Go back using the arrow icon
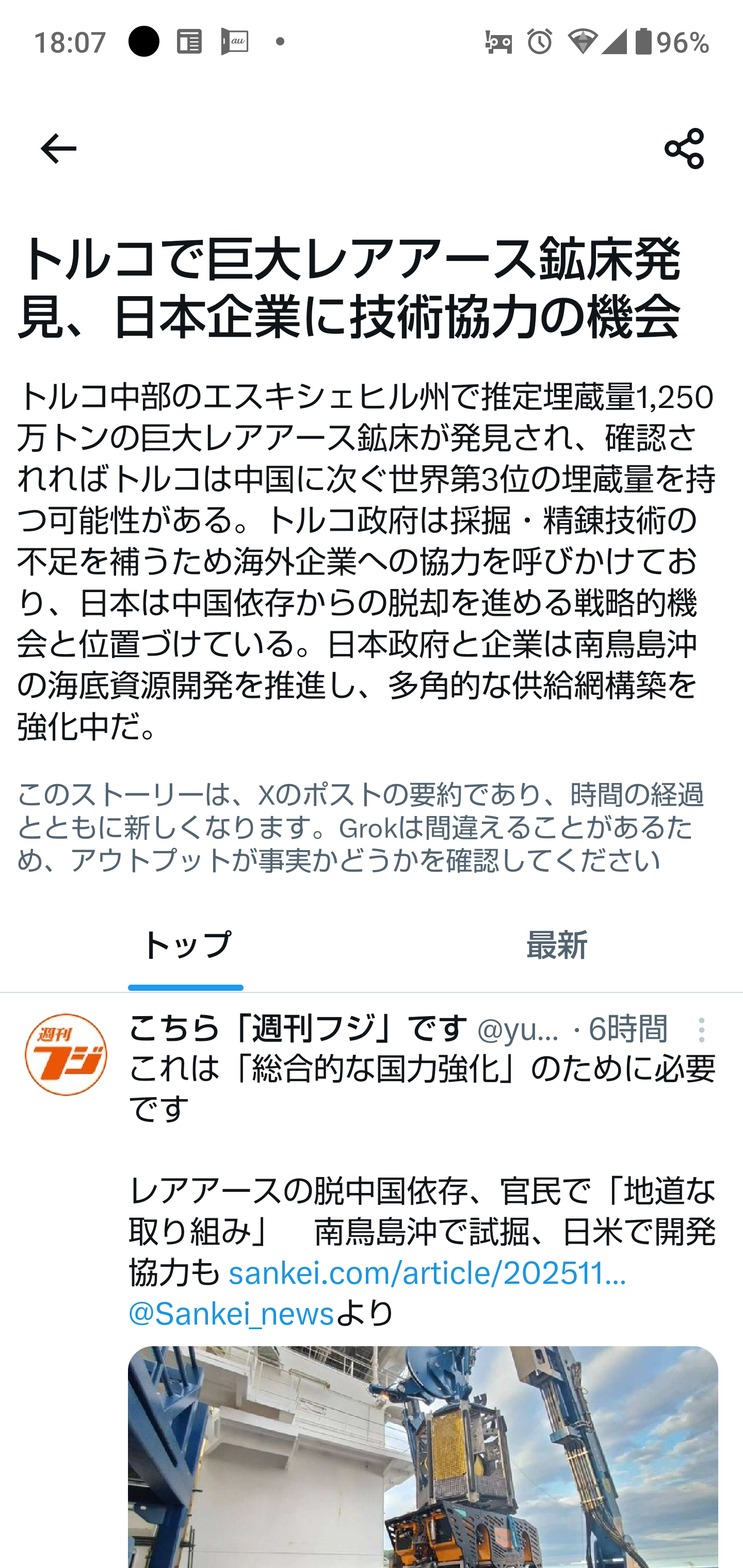743x1568 pixels. click(58, 149)
